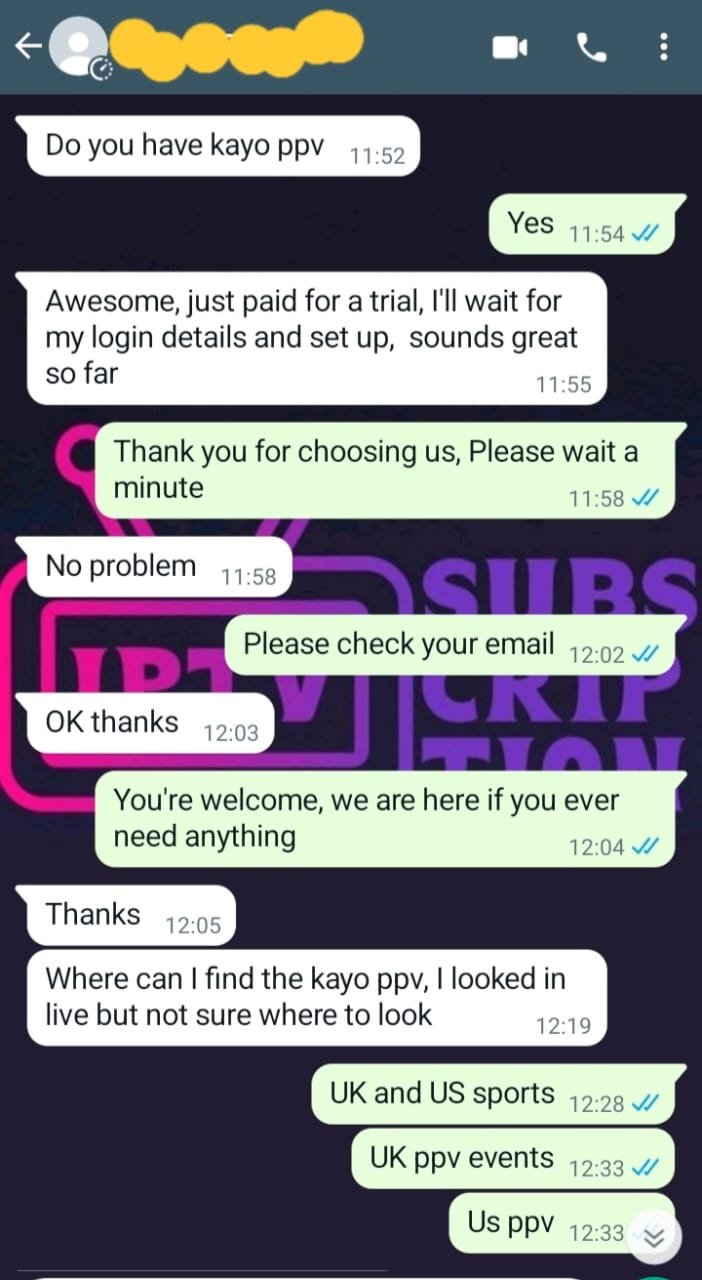Open the contact's profile picture
The width and height of the screenshot is (702, 1280).
78,47
